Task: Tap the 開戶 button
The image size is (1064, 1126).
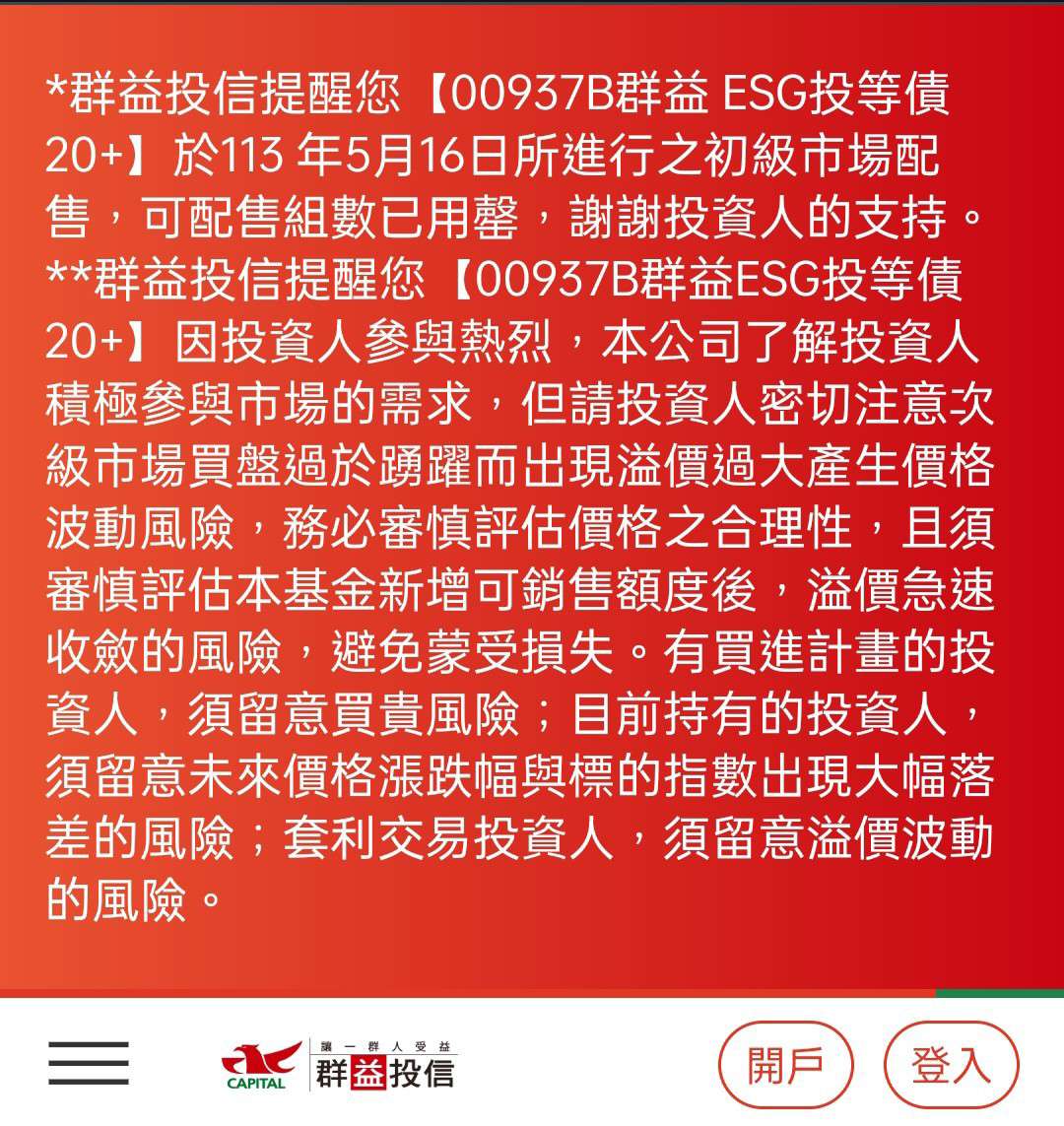Action: tap(785, 1065)
